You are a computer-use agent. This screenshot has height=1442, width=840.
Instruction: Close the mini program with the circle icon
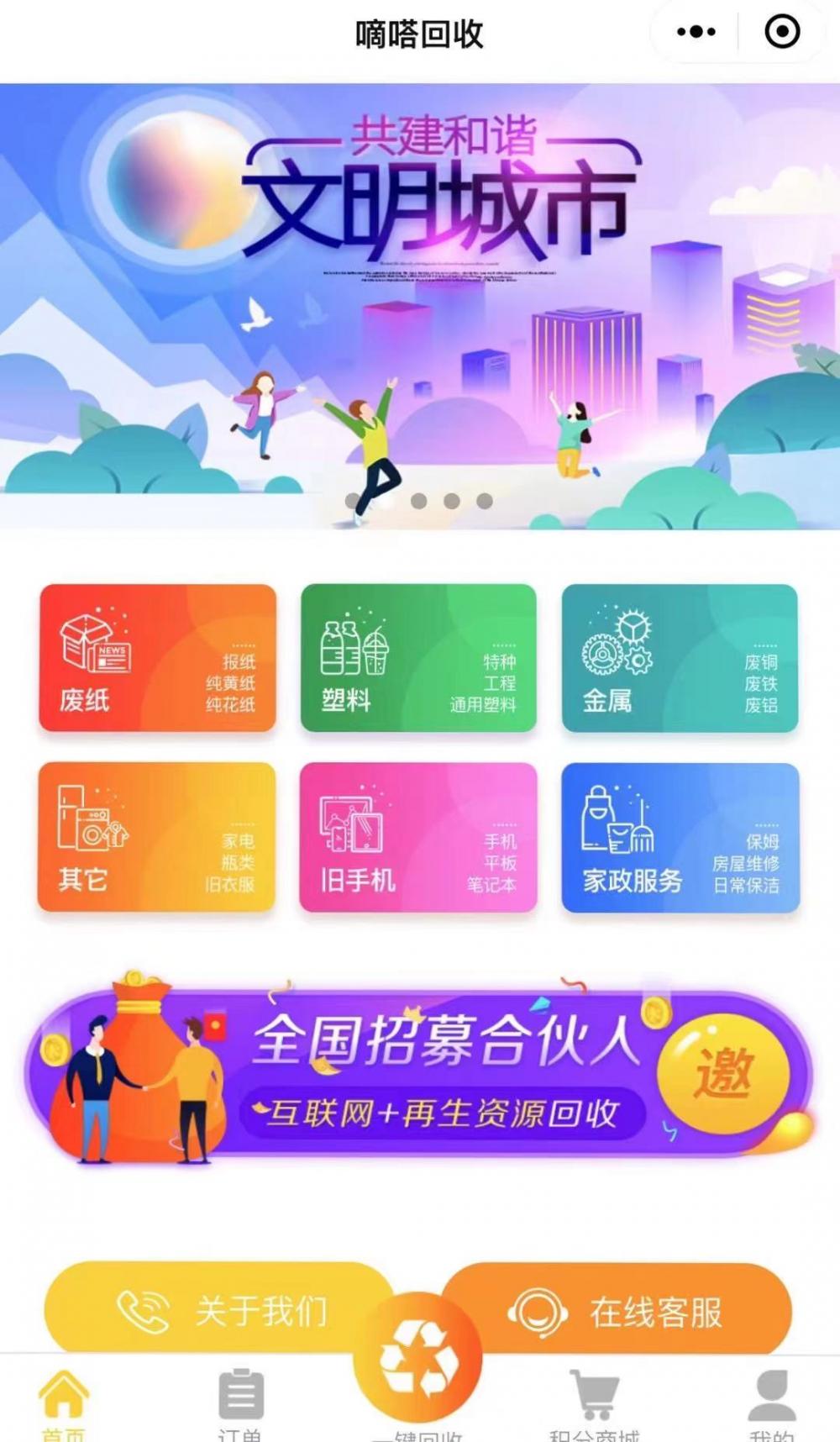[x=782, y=32]
